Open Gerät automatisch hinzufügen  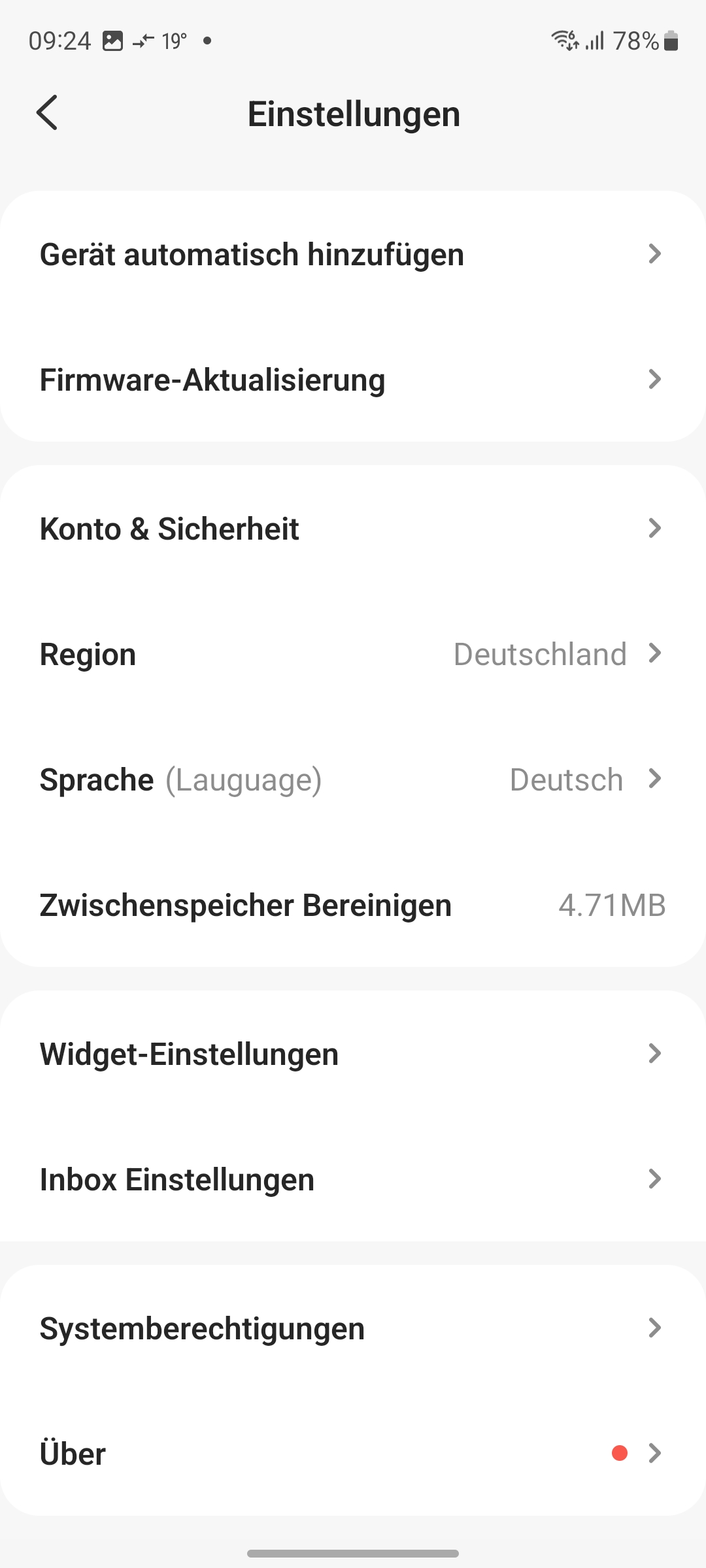pos(353,254)
